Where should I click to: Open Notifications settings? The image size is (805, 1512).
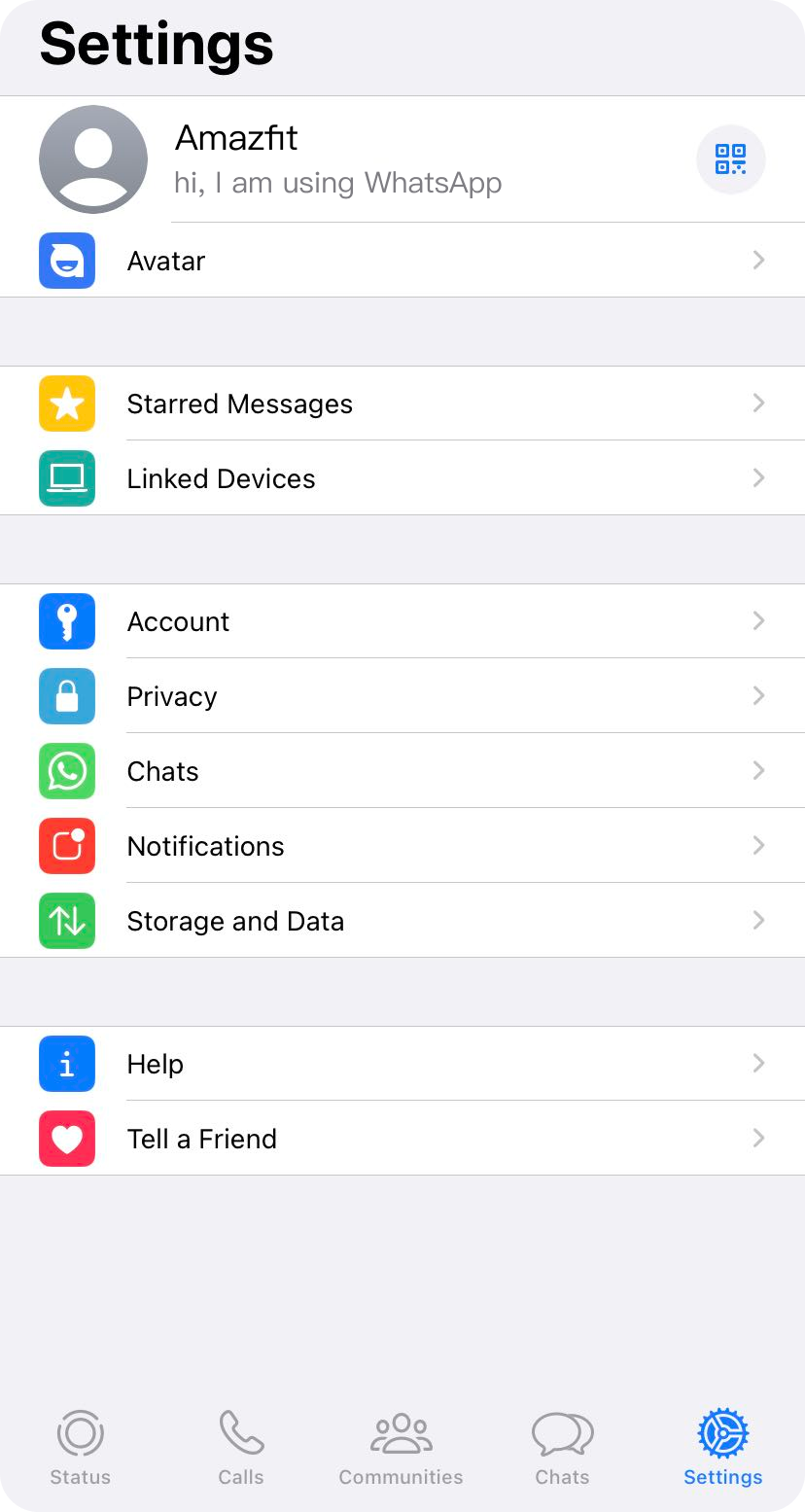tap(402, 846)
